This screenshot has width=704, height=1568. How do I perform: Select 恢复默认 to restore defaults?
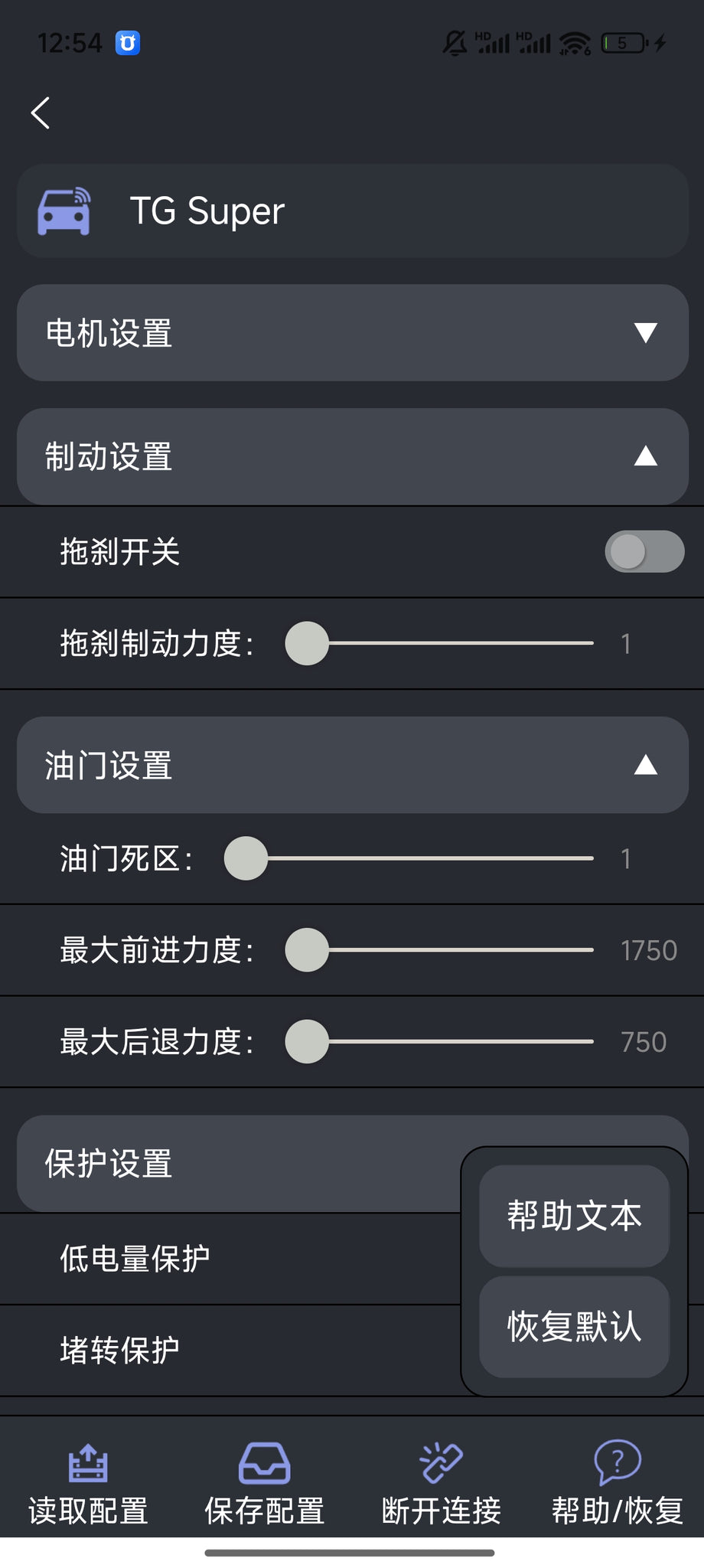(574, 1327)
